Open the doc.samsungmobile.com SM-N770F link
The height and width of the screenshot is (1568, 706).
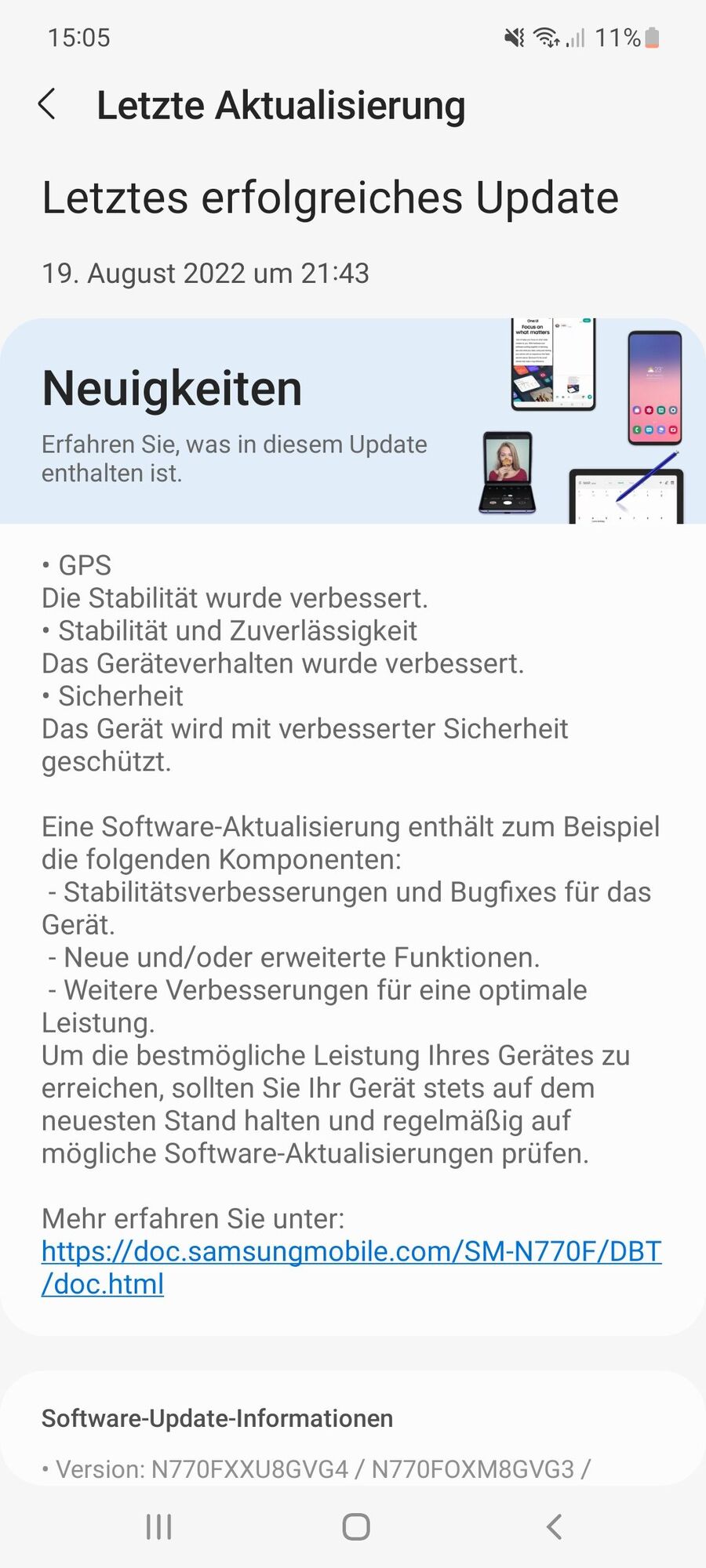351,1251
